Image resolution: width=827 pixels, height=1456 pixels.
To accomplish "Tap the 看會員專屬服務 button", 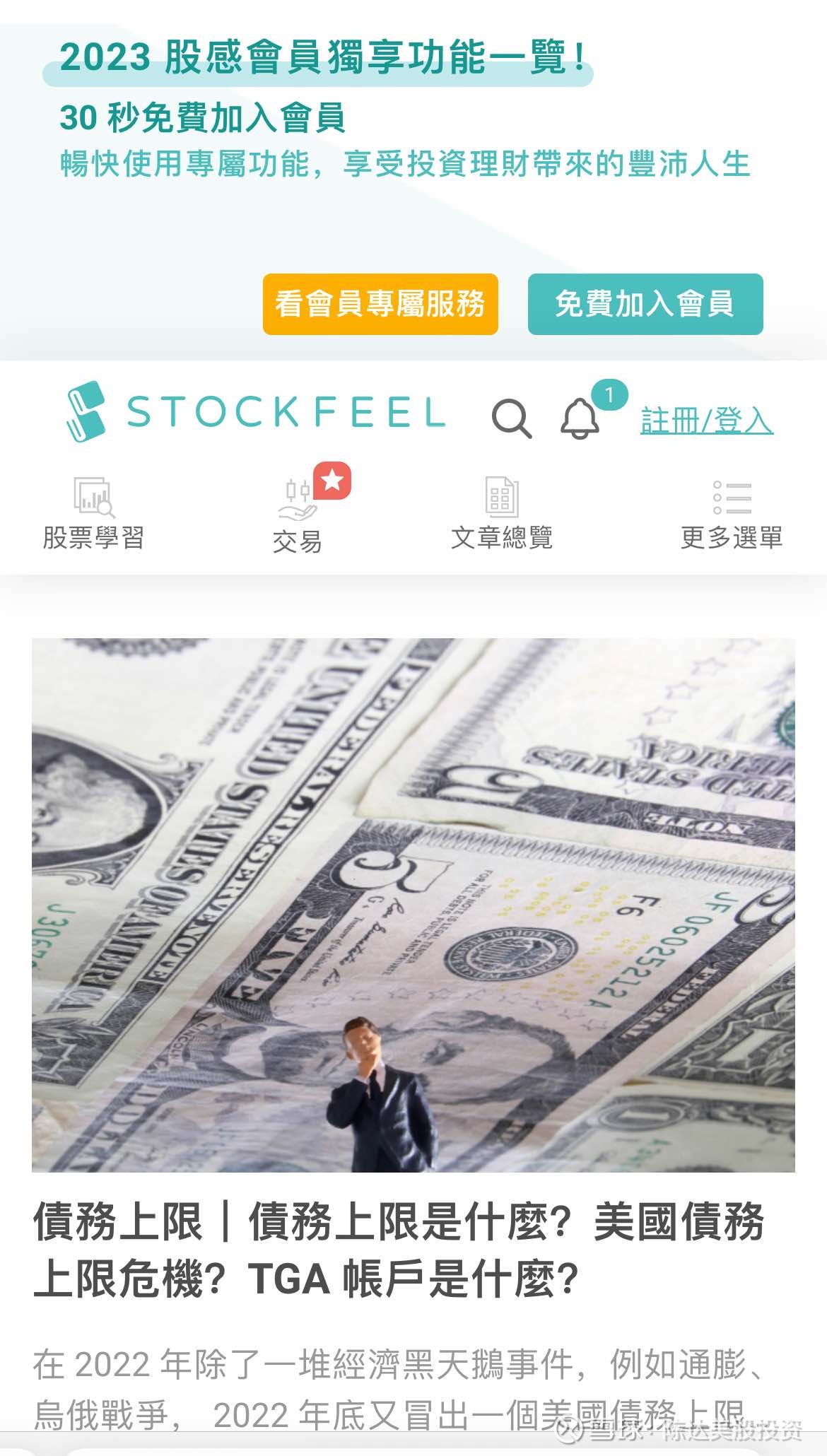I will coord(380,304).
